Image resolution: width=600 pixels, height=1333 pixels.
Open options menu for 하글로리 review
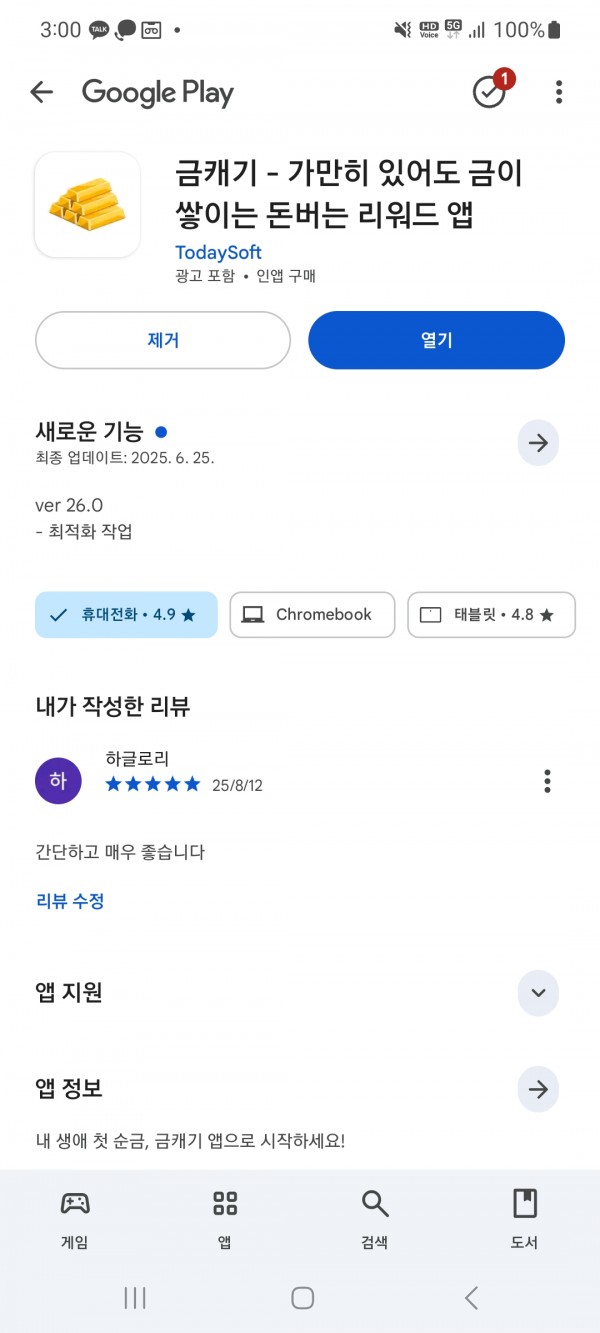tap(547, 781)
